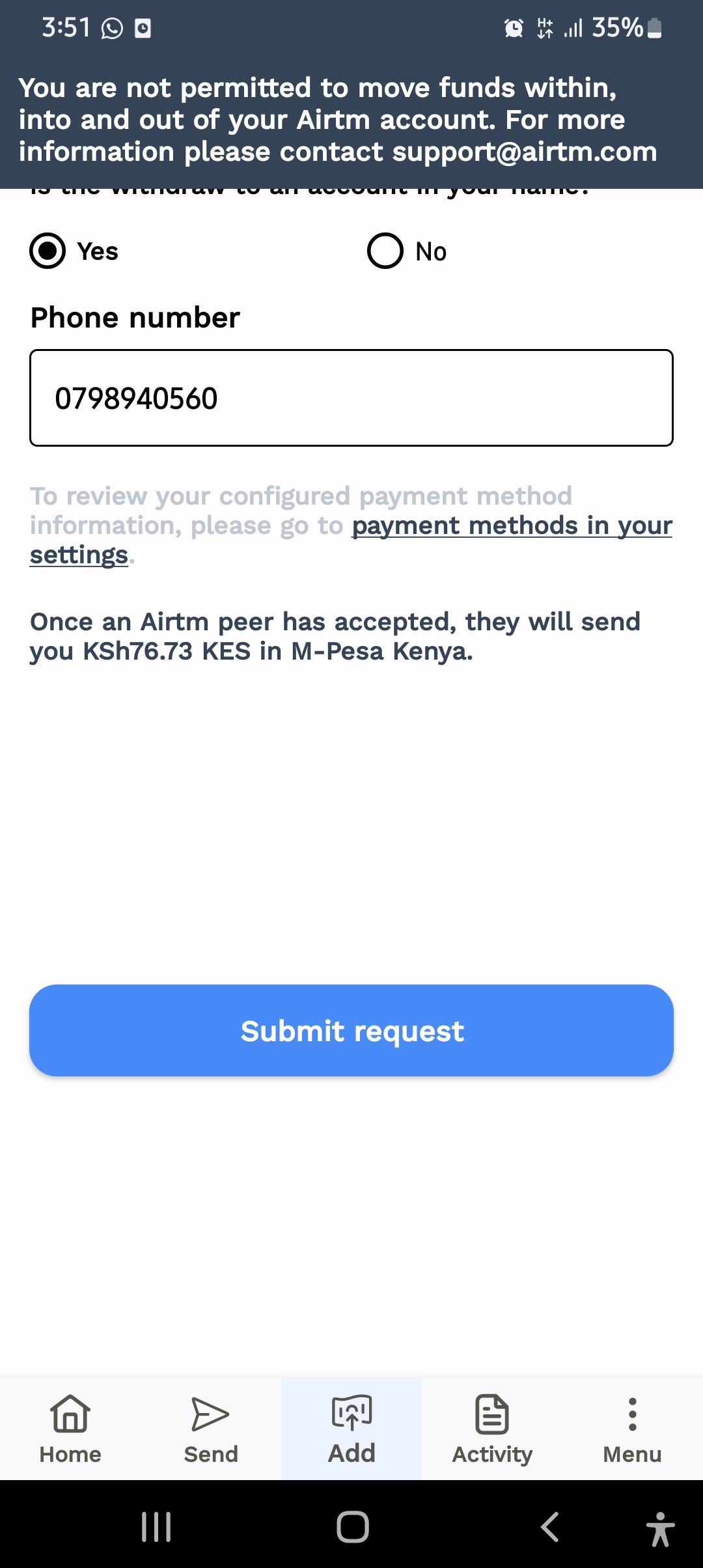Viewport: 703px width, 1568px height.
Task: Go back using system back button
Action: click(550, 1527)
